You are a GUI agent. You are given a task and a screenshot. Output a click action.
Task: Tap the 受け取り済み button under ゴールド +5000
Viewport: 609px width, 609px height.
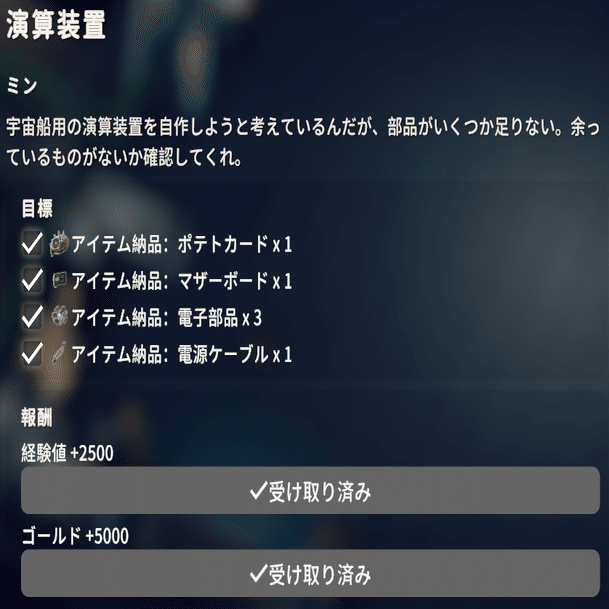coord(310,574)
